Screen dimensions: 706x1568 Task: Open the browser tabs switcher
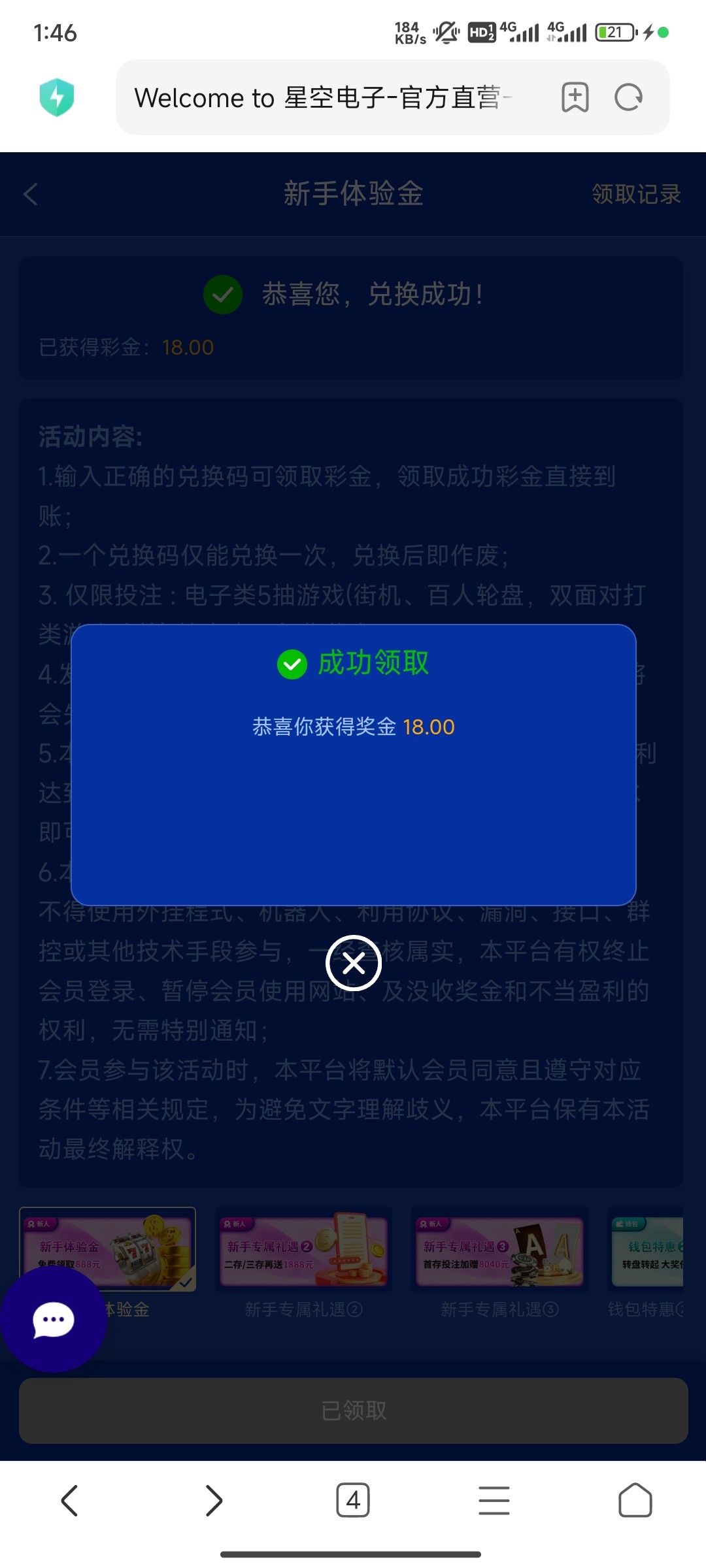tap(353, 1500)
